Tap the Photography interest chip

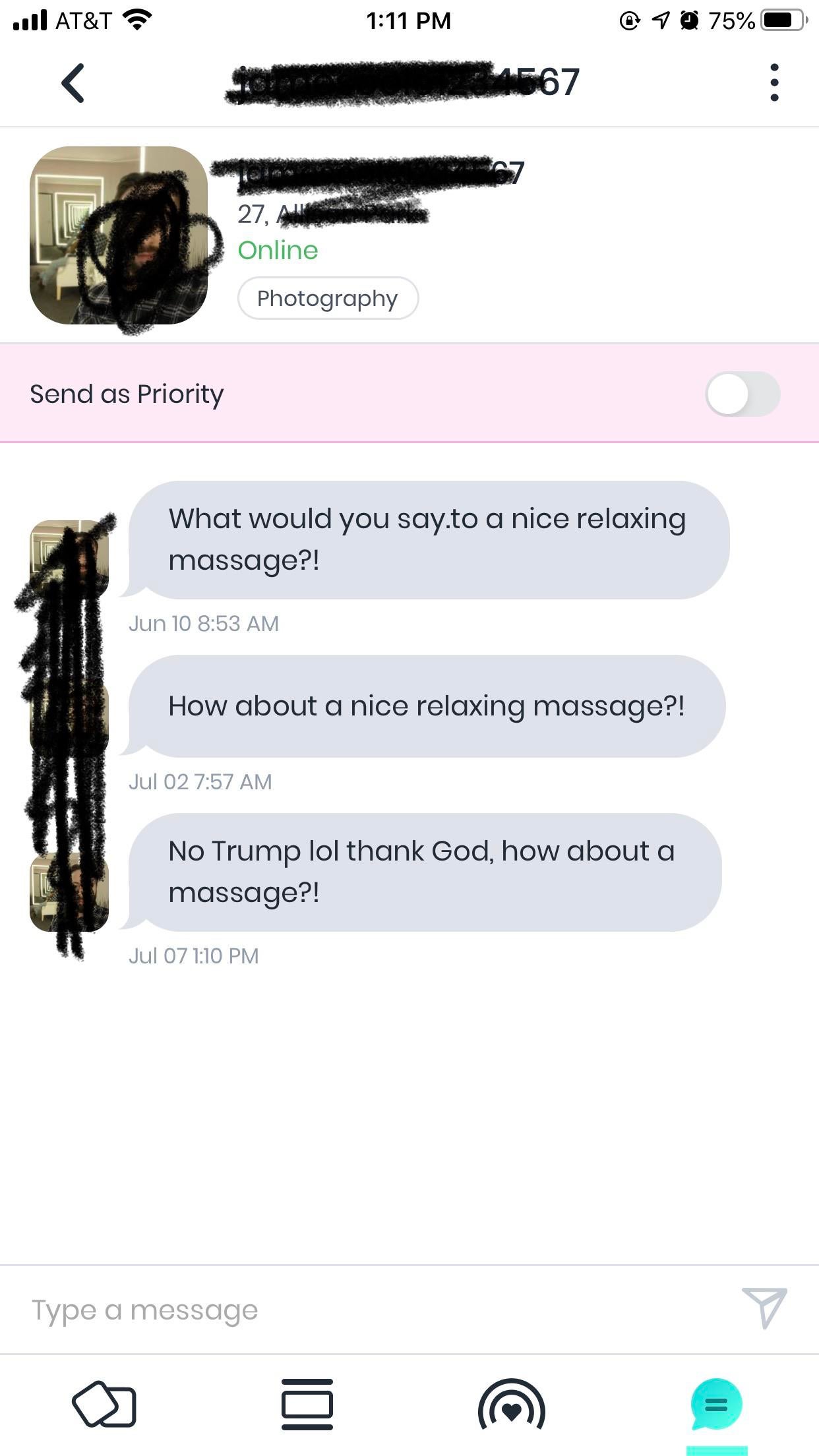click(x=328, y=299)
